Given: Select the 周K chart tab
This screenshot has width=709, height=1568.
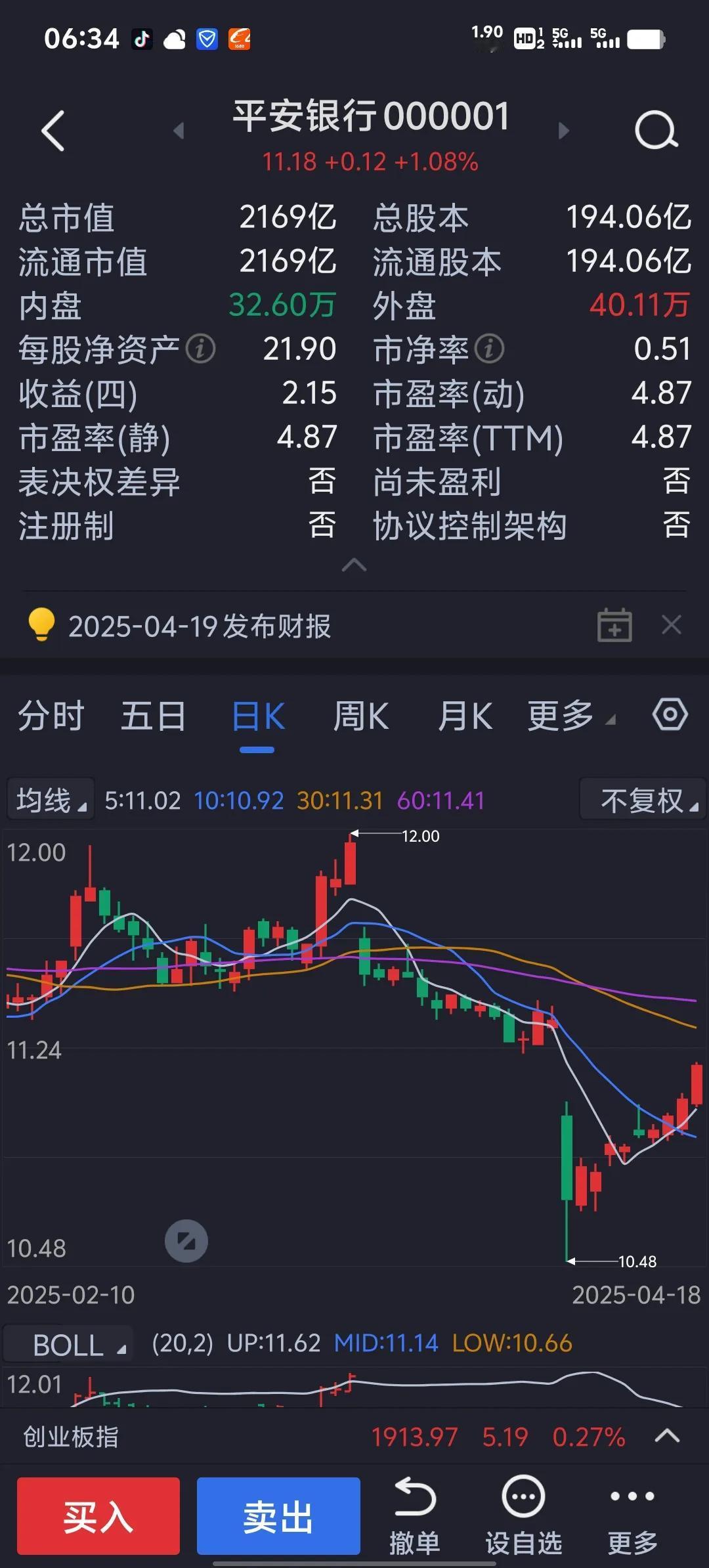Looking at the screenshot, I should tap(361, 716).
